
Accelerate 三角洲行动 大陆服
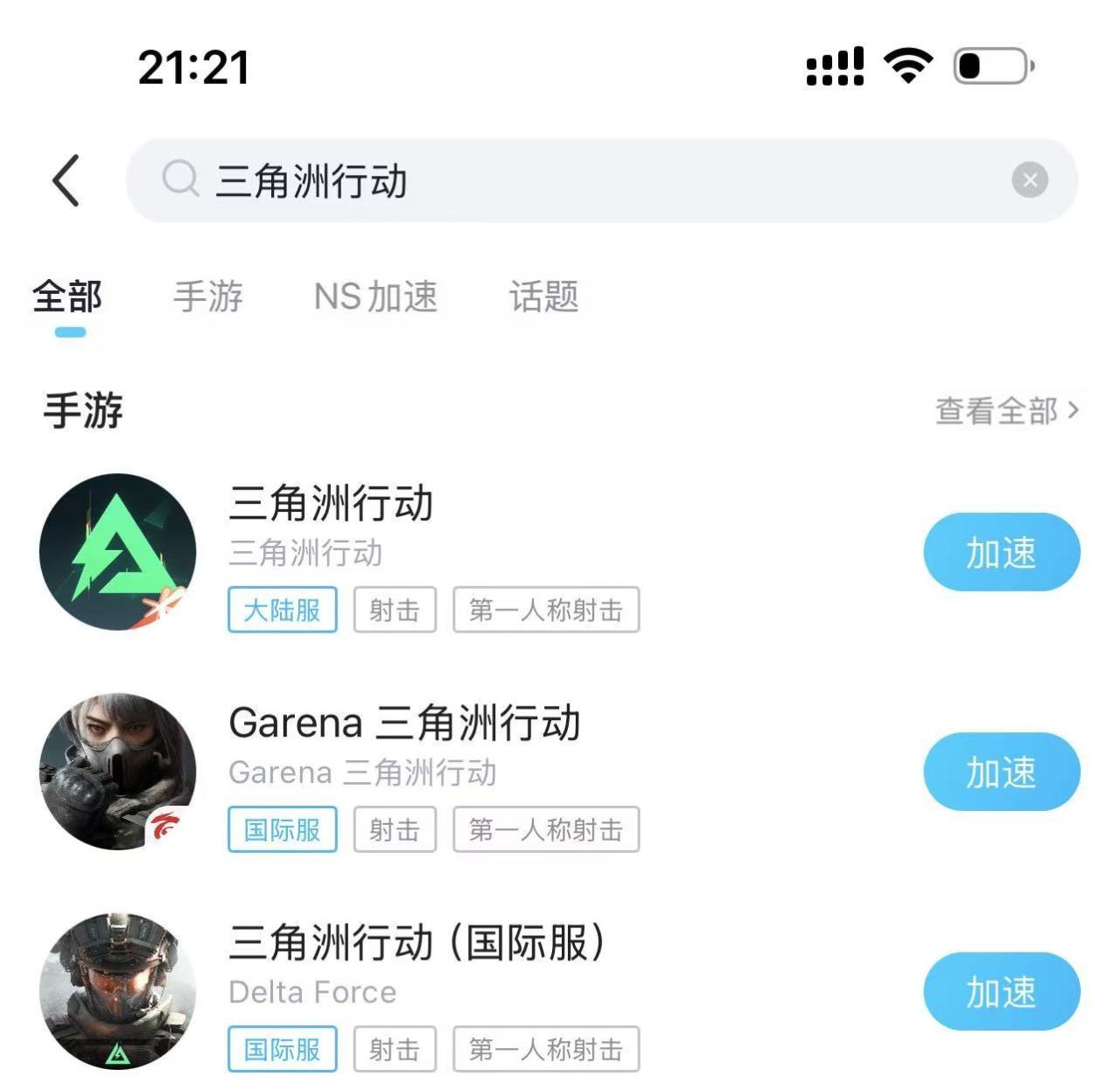1001,553
